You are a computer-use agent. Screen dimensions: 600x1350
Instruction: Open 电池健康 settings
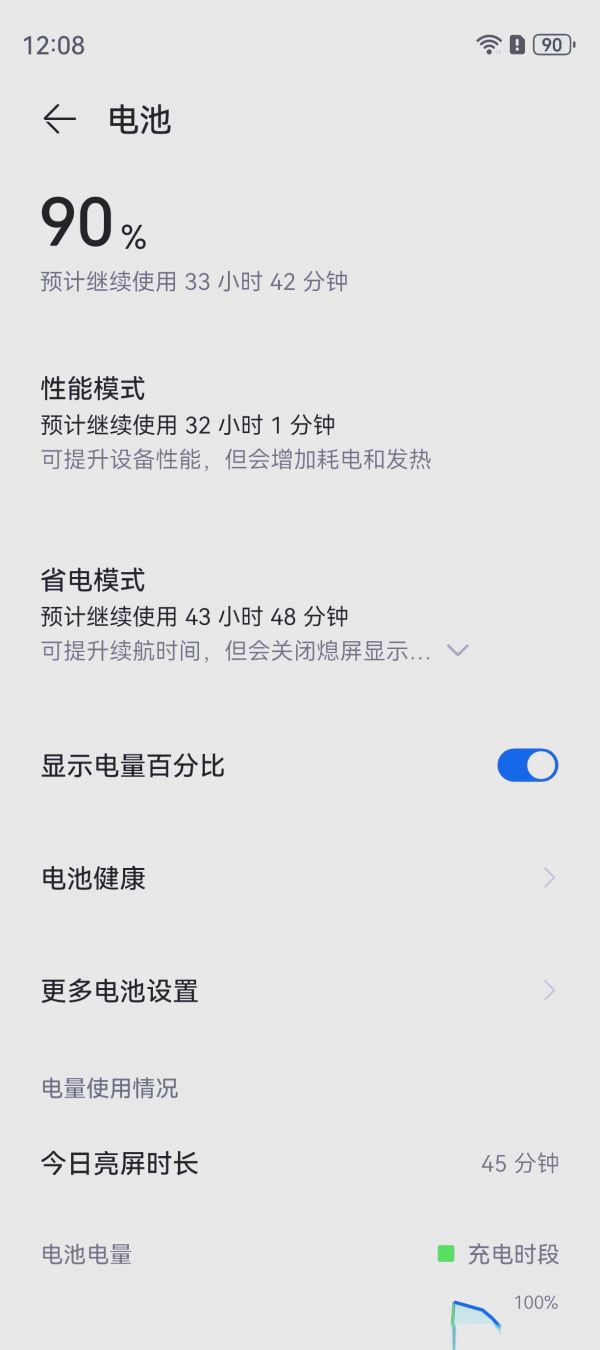pos(299,879)
